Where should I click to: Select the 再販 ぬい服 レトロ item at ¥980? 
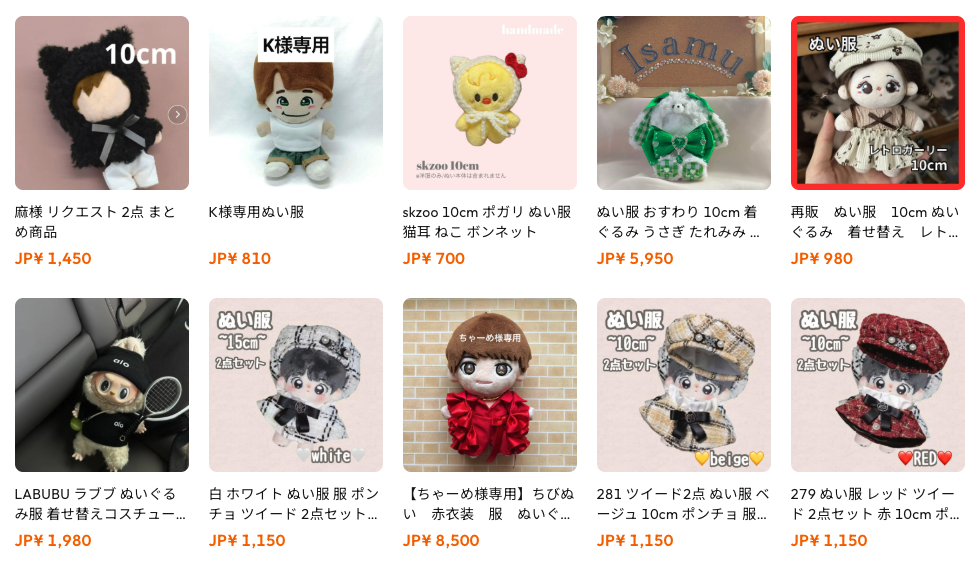[x=877, y=103]
